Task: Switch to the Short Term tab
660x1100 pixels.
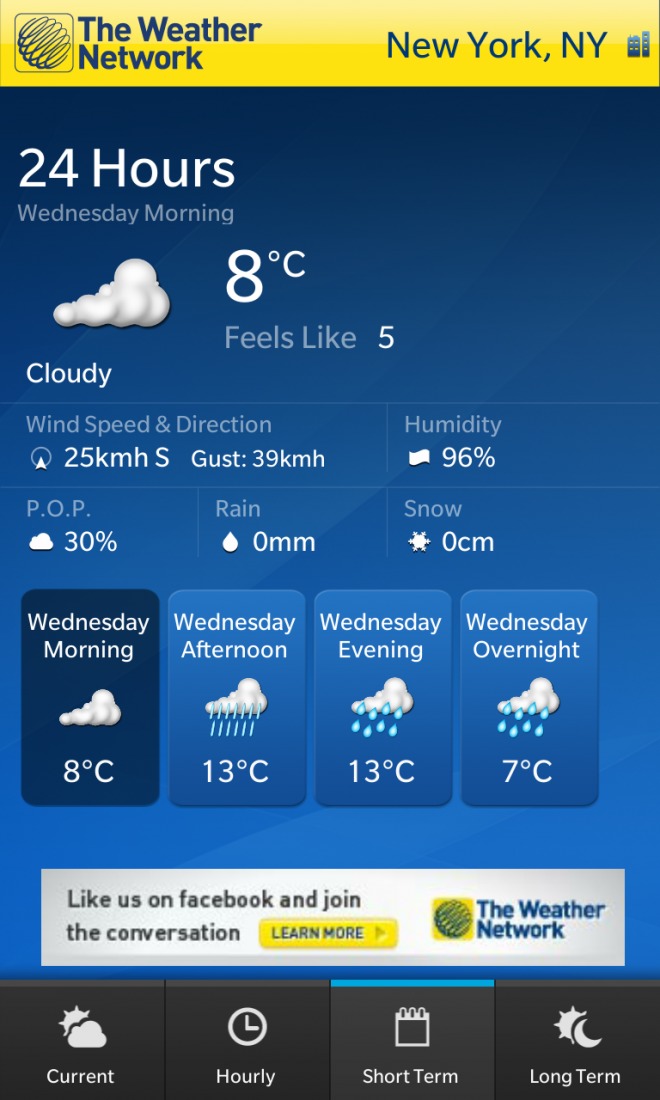Action: (411, 1045)
